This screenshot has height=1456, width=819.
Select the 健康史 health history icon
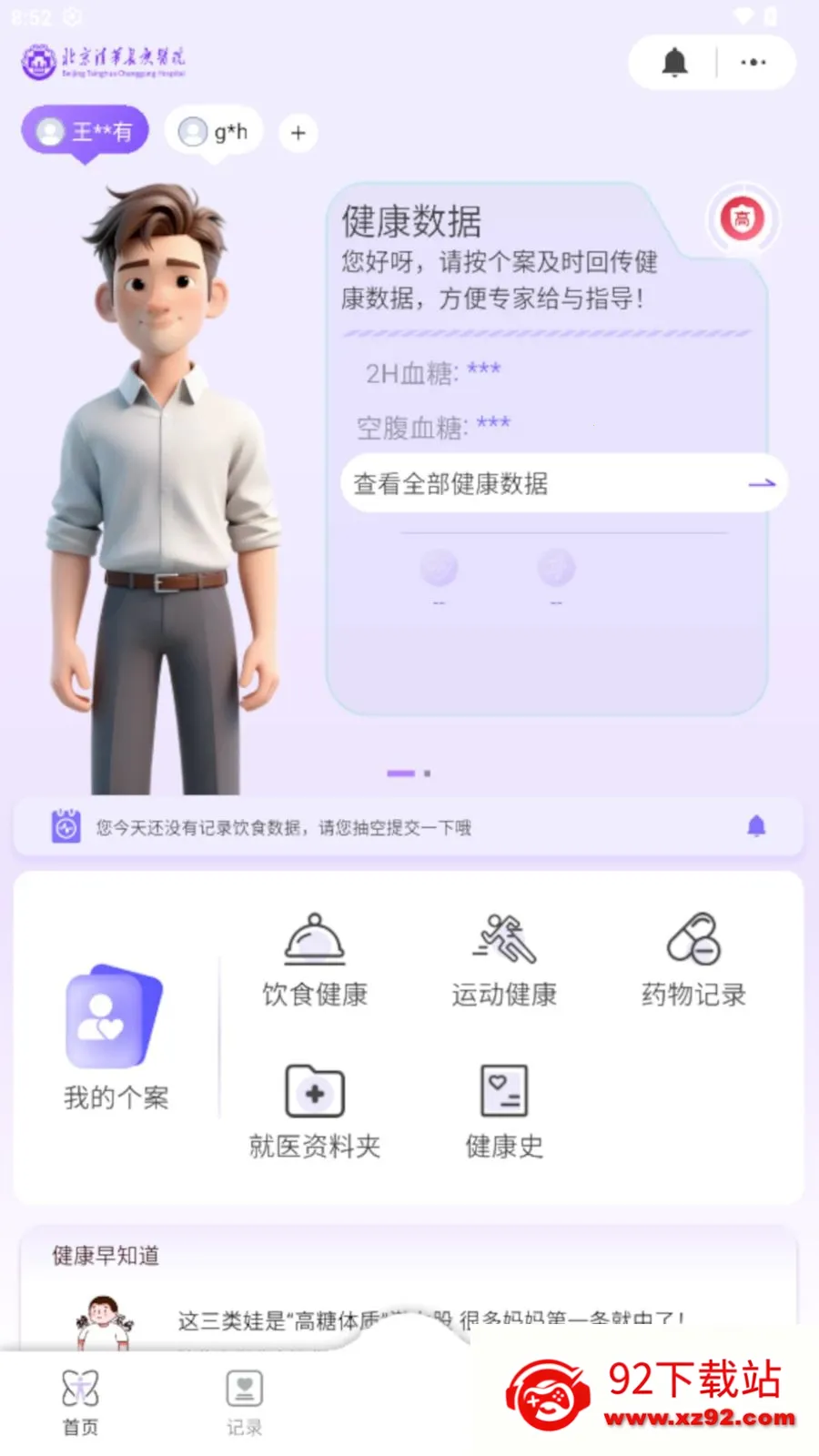(x=503, y=1110)
